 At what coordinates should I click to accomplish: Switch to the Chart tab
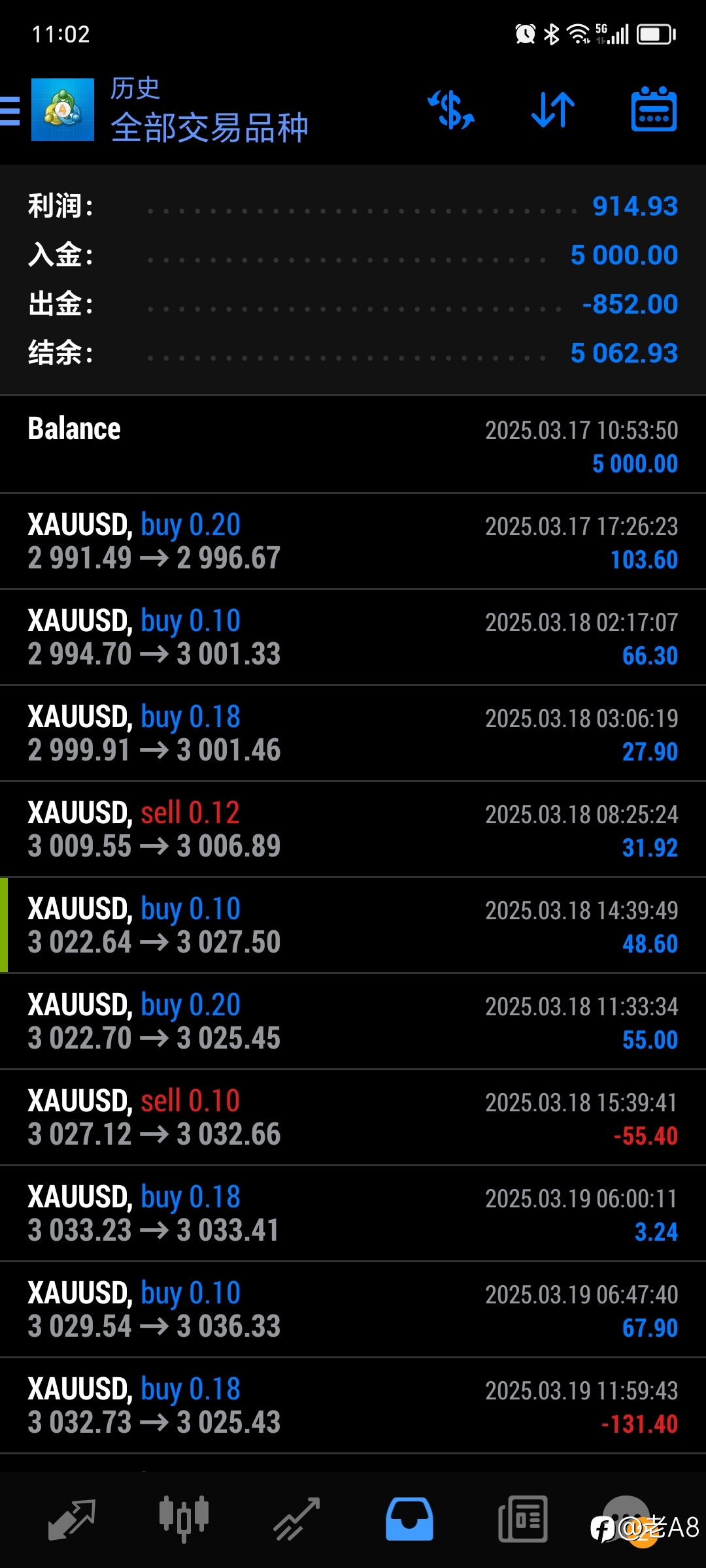pyautogui.click(x=184, y=1520)
